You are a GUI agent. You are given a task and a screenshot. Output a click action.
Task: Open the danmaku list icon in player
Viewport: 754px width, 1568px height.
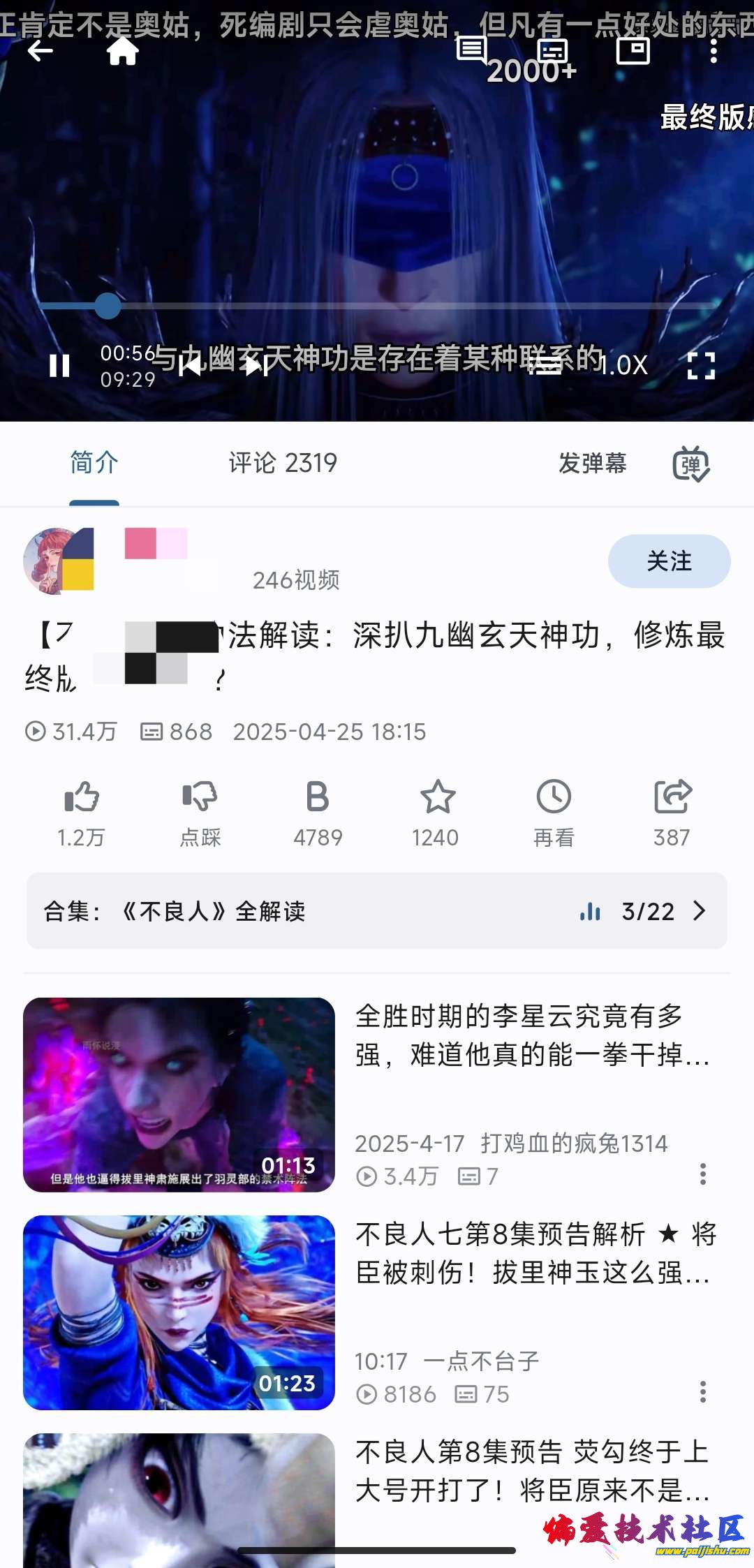tap(552, 366)
